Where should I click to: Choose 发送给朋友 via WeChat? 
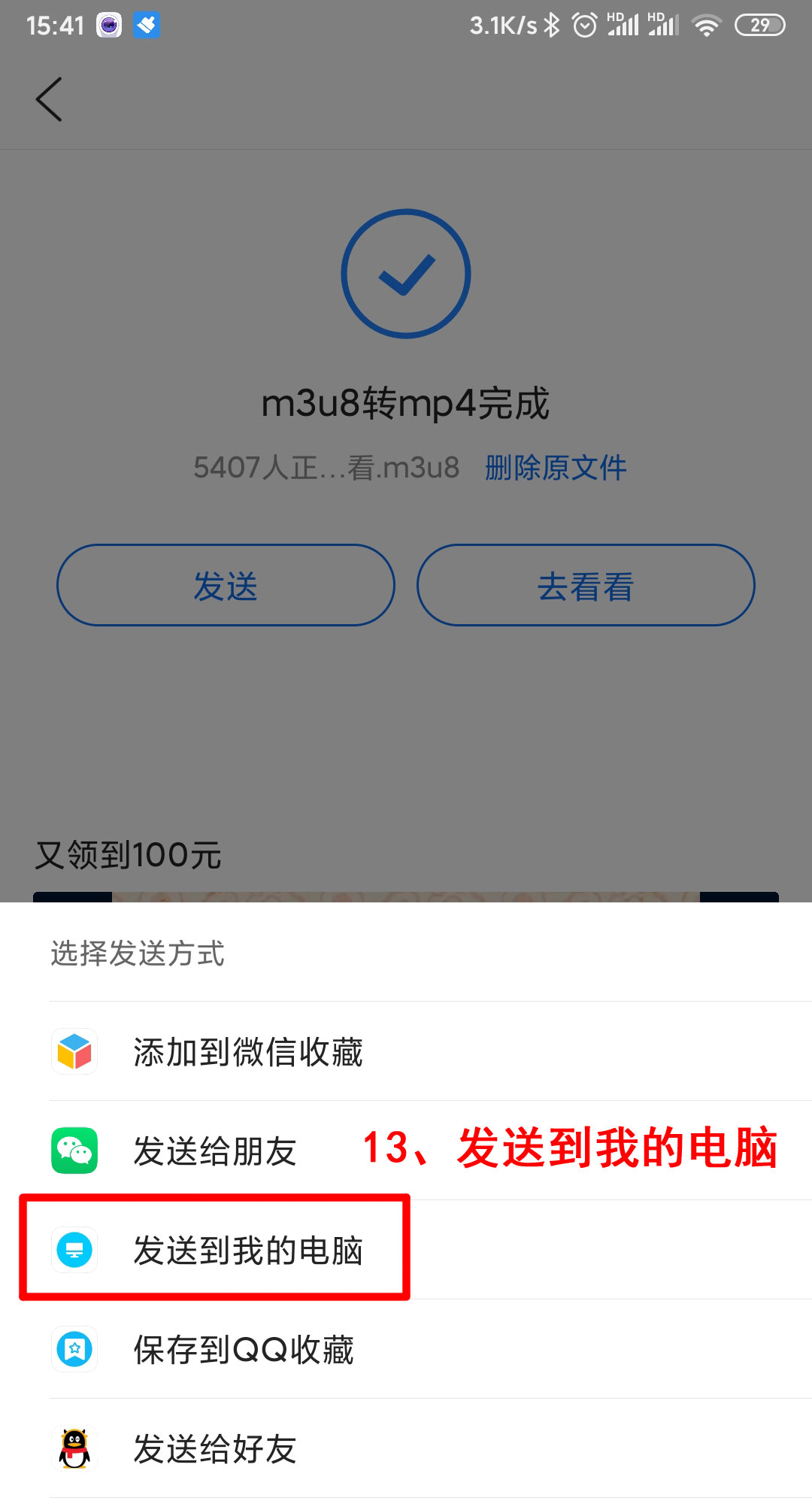tap(215, 1151)
